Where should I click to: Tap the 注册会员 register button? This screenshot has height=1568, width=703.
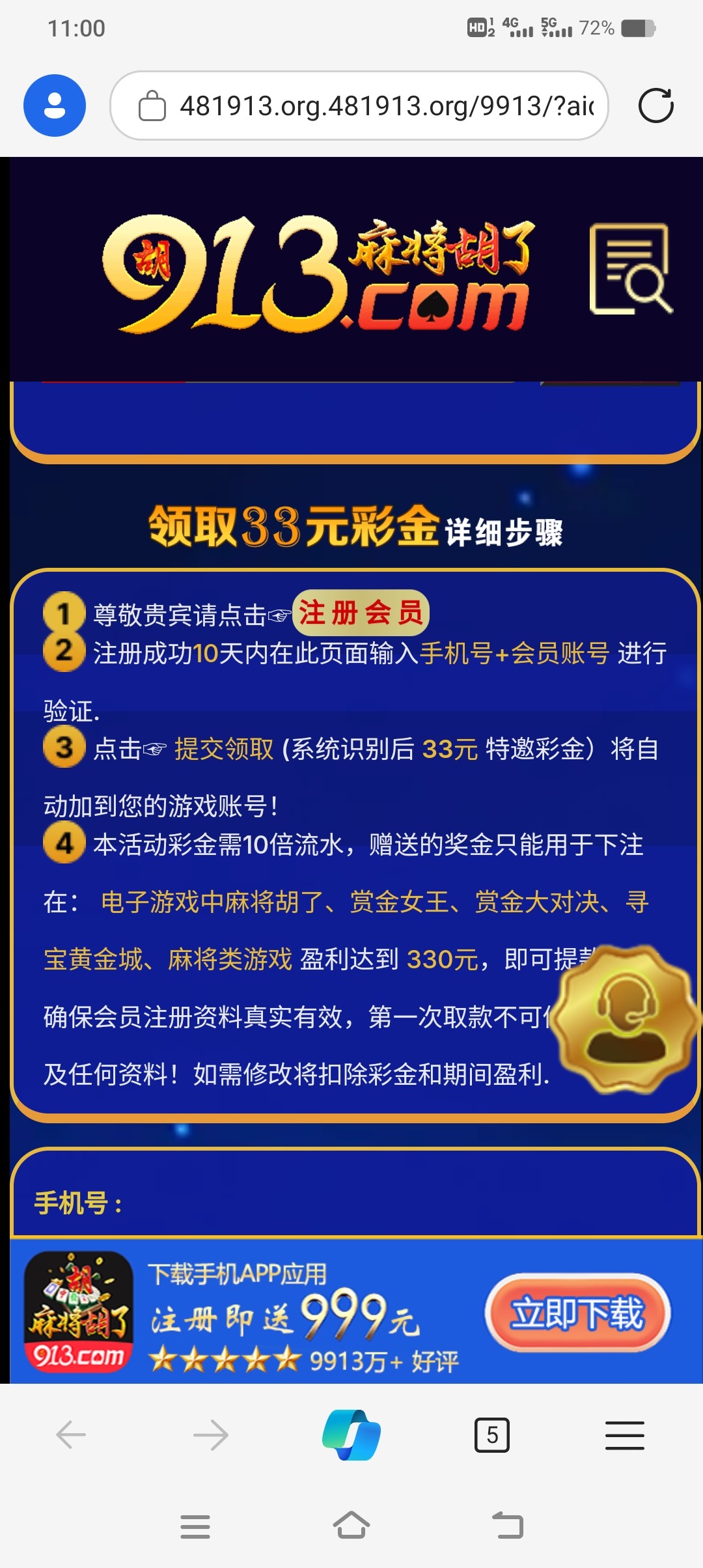pyautogui.click(x=361, y=613)
